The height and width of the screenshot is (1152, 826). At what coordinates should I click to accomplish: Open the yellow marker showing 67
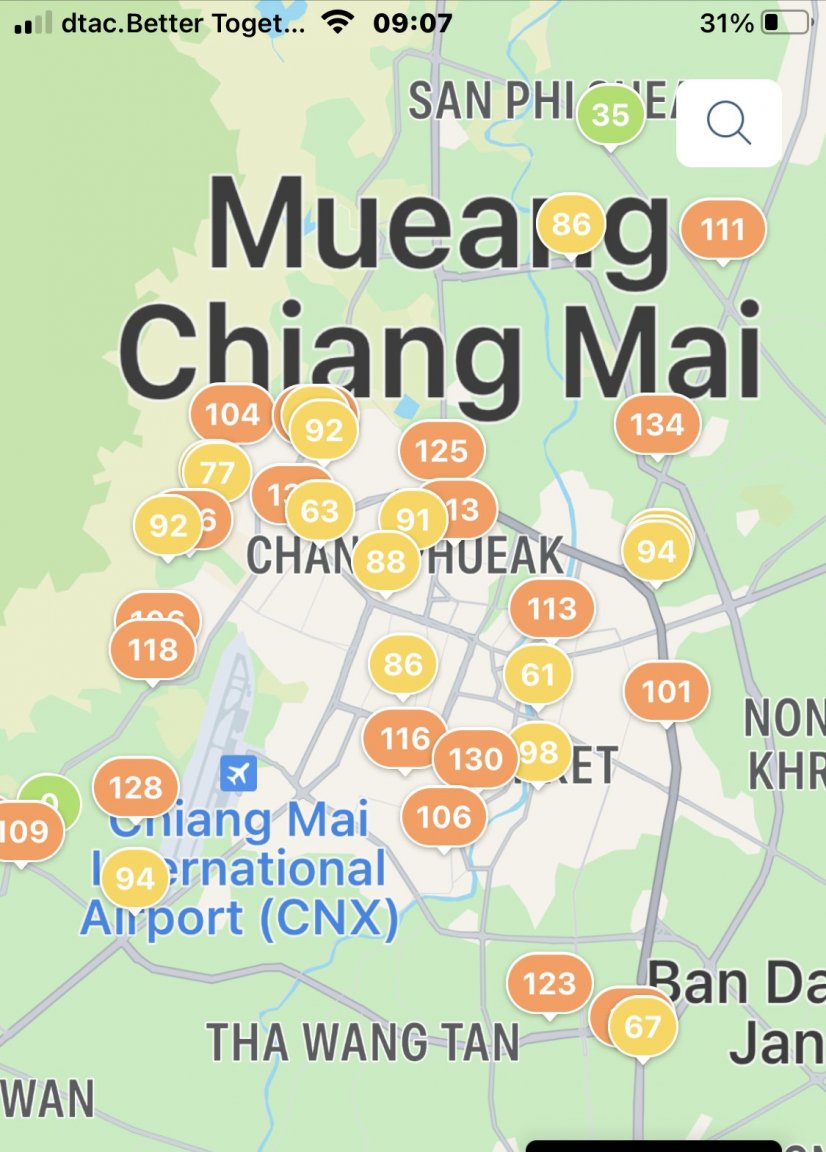click(643, 1026)
